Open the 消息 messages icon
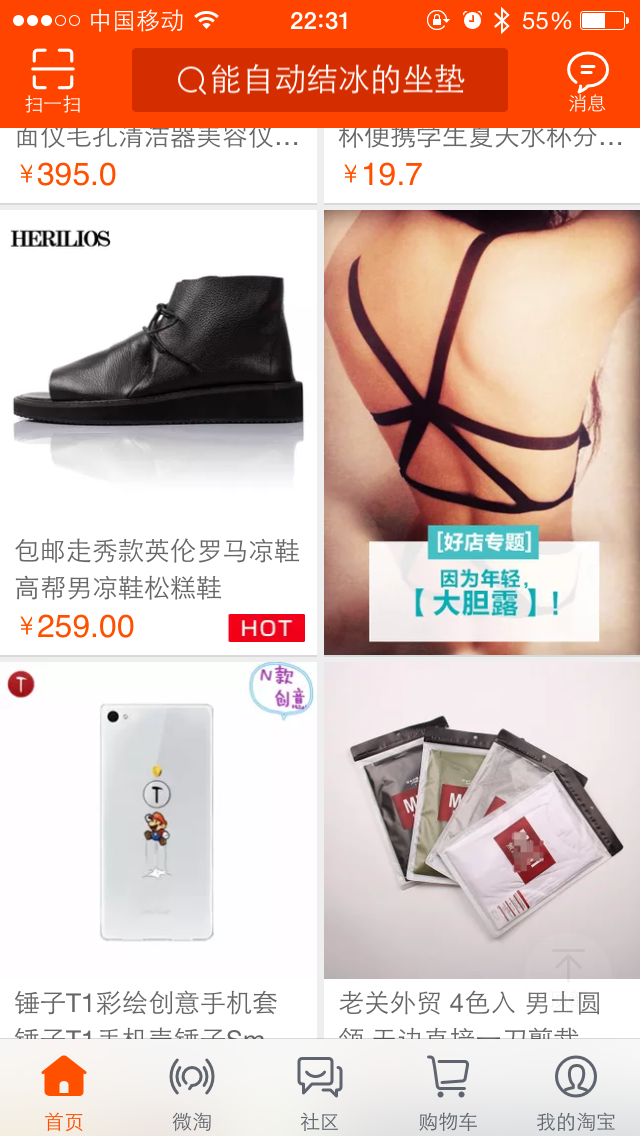640x1136 pixels. click(587, 80)
